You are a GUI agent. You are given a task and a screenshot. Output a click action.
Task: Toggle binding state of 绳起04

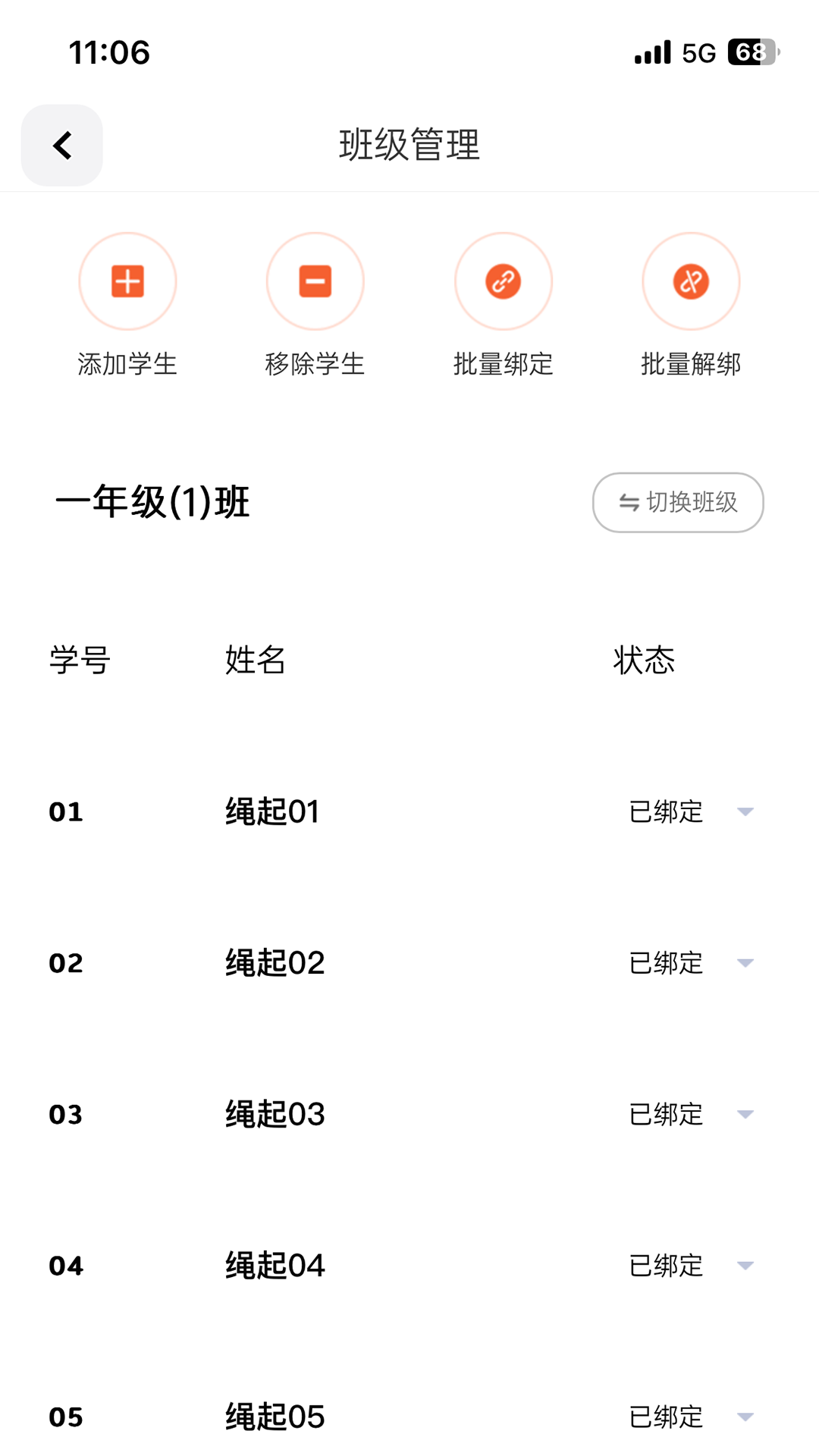[x=745, y=1266]
